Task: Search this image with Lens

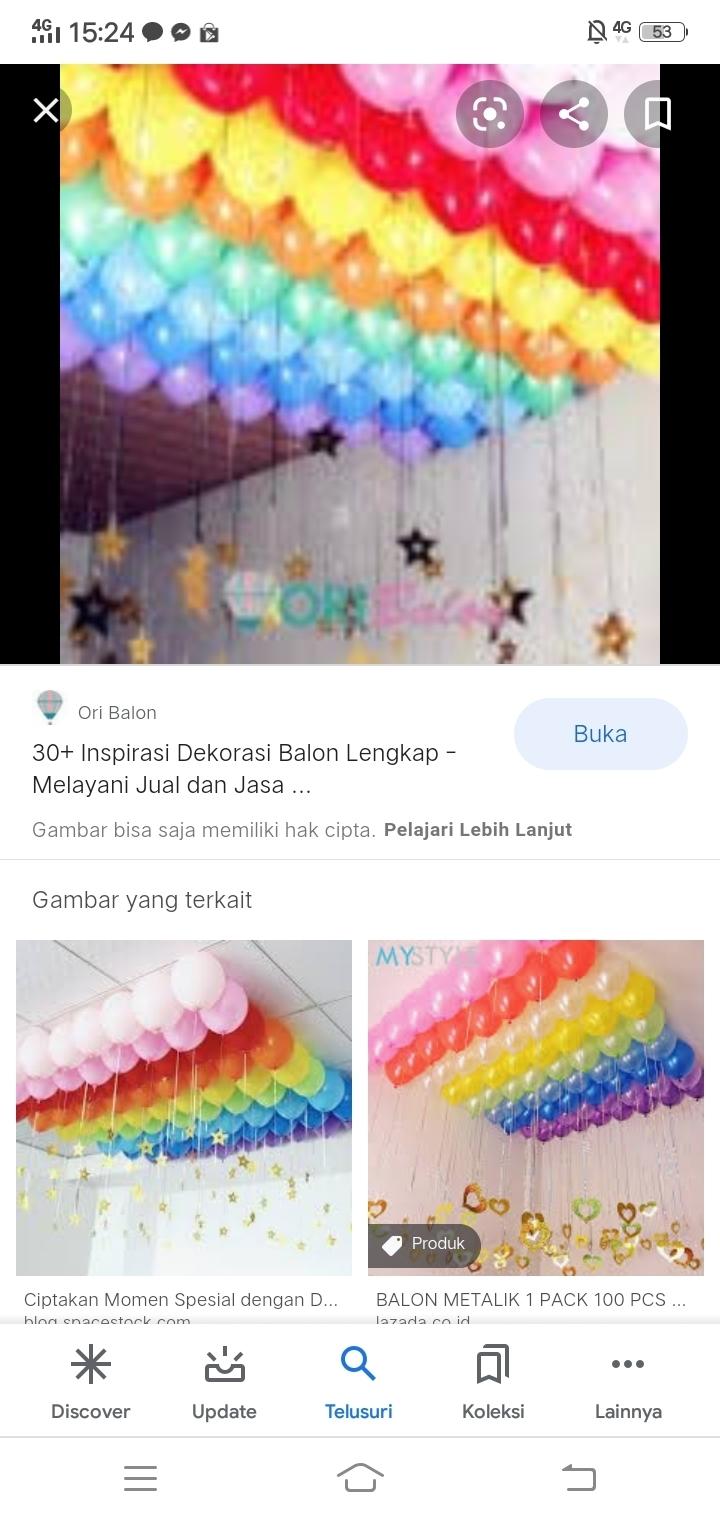Action: coord(490,114)
